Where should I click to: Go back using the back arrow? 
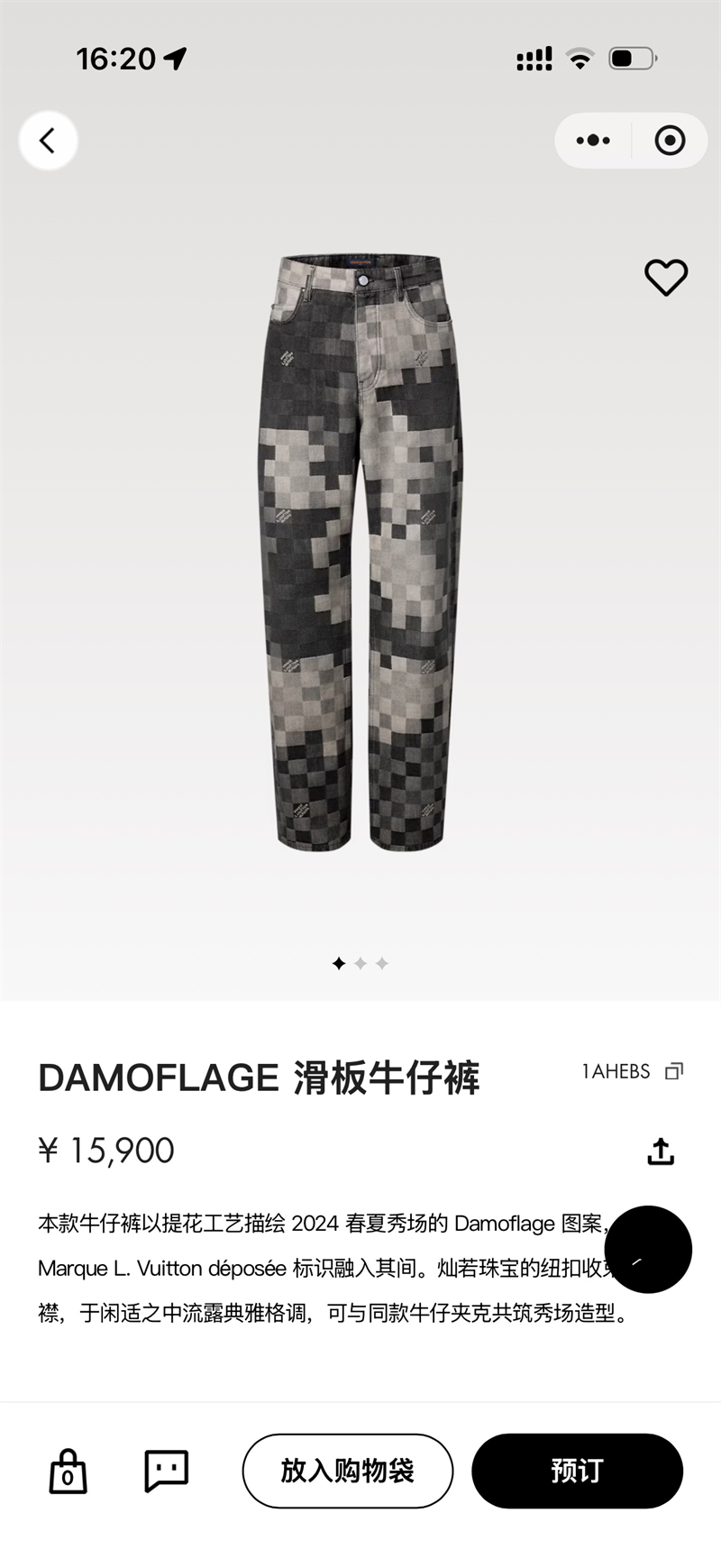(x=48, y=141)
